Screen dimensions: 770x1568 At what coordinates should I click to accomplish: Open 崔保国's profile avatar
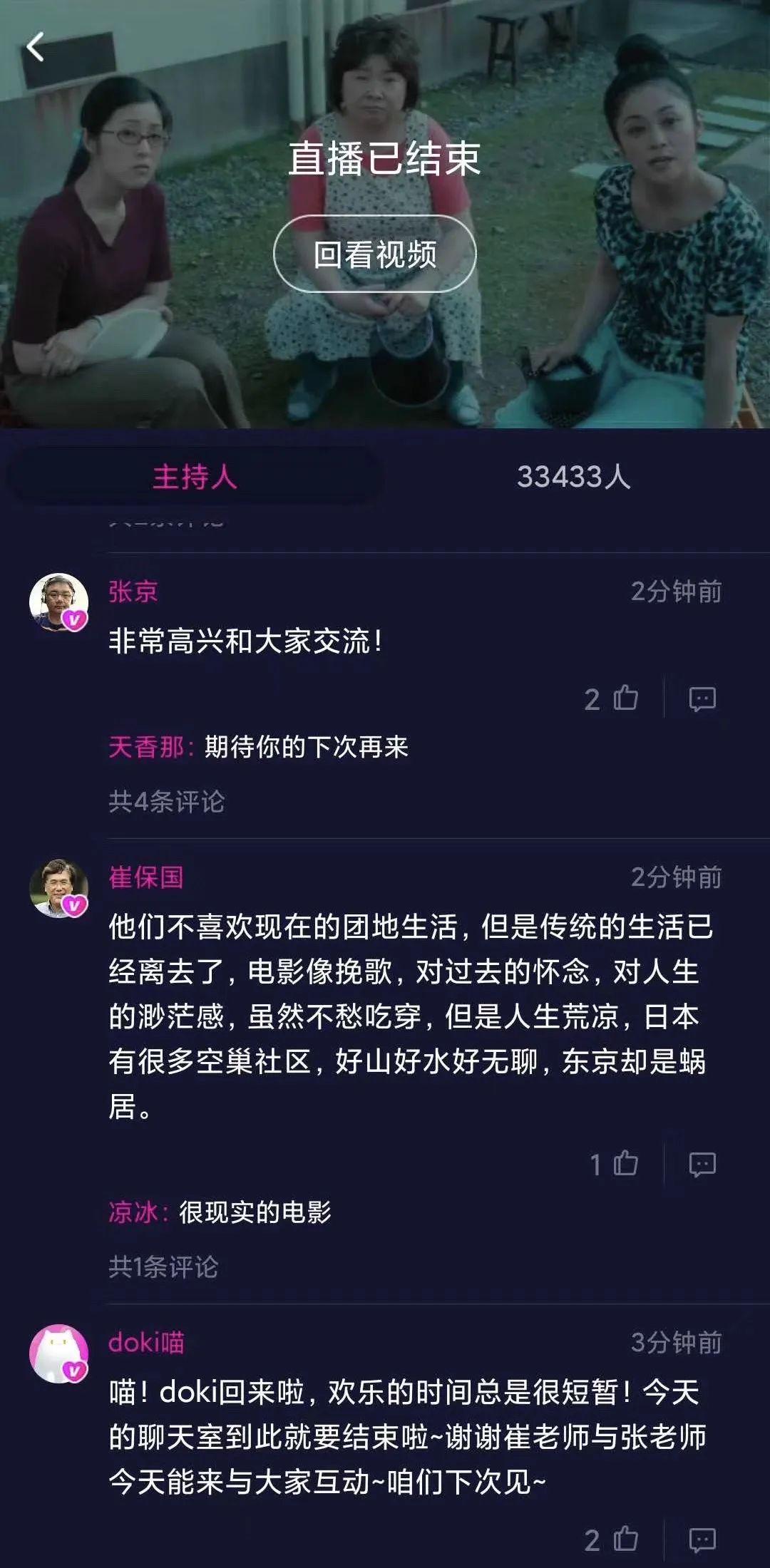[x=58, y=888]
